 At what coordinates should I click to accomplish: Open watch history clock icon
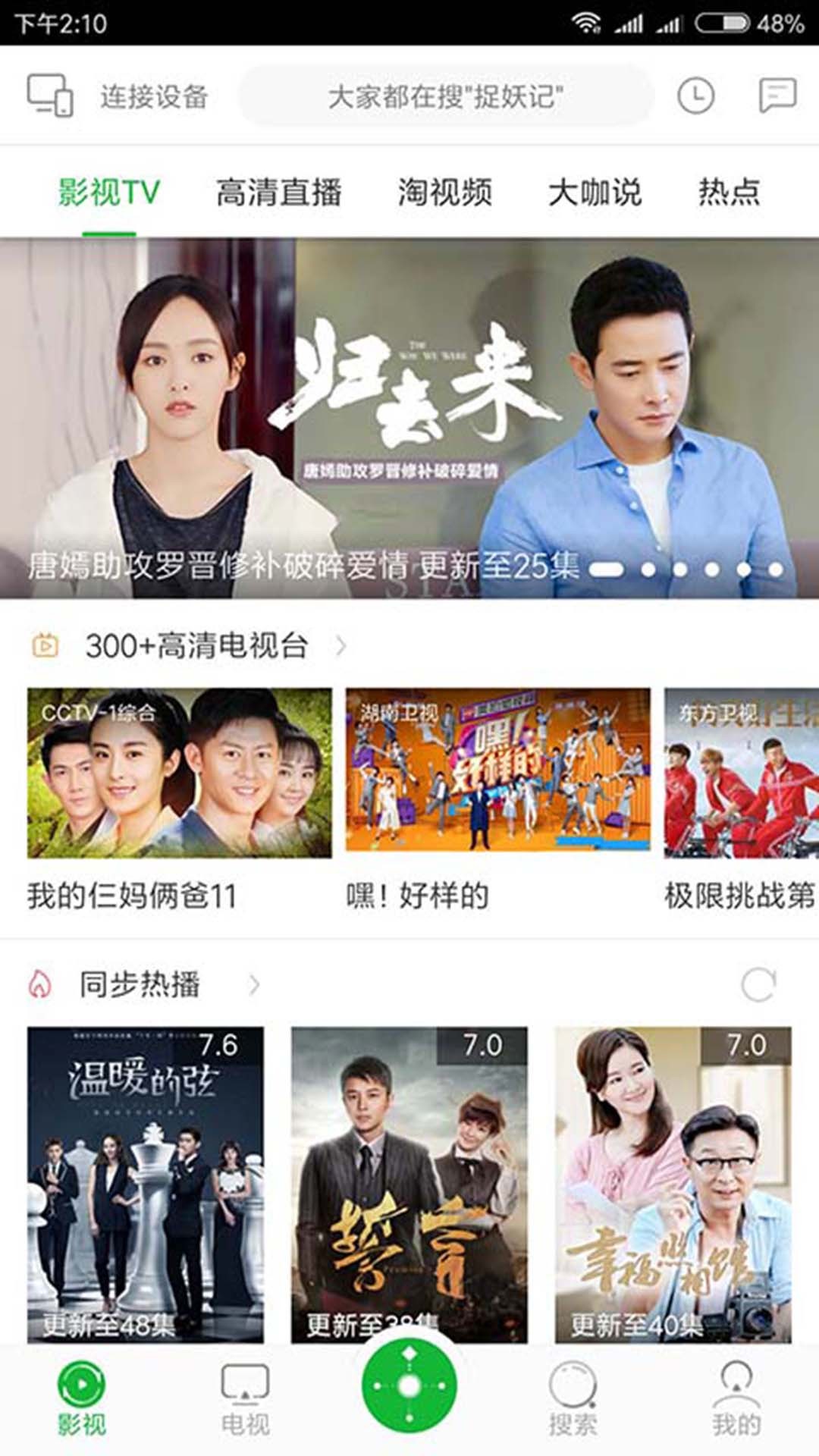pos(695,96)
